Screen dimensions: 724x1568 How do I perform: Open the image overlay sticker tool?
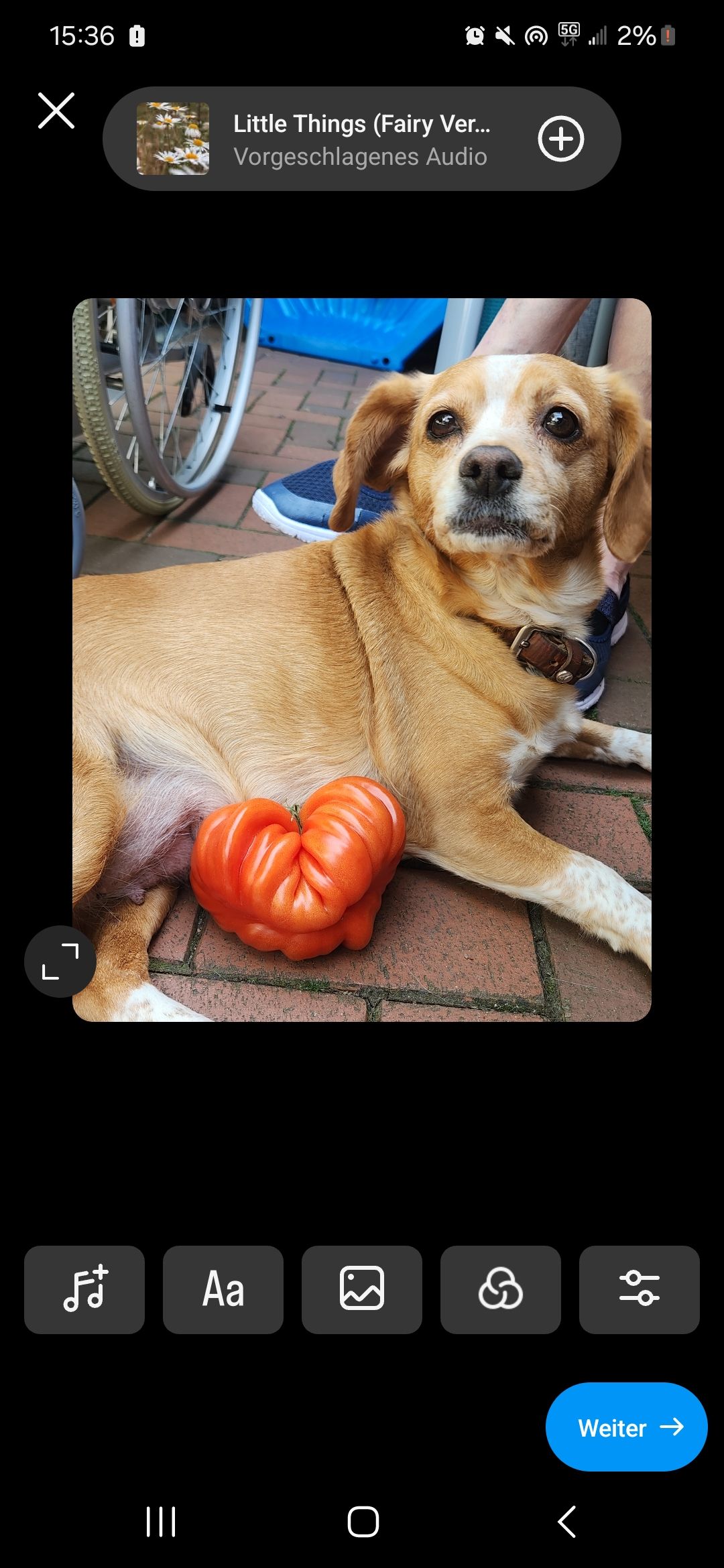[x=362, y=1289]
